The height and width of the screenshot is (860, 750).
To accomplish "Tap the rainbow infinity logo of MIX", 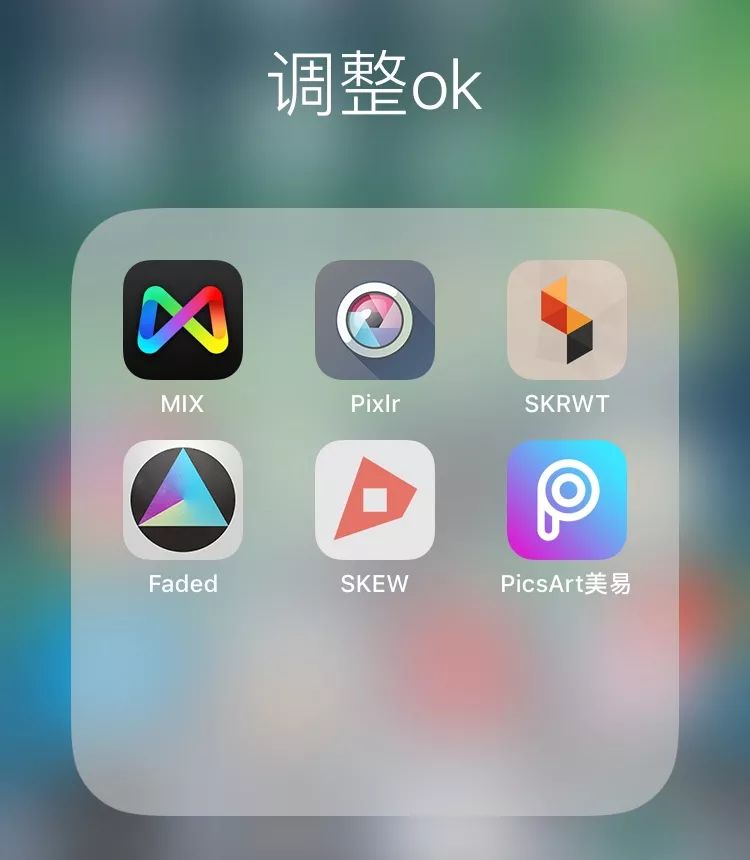I will tap(182, 317).
